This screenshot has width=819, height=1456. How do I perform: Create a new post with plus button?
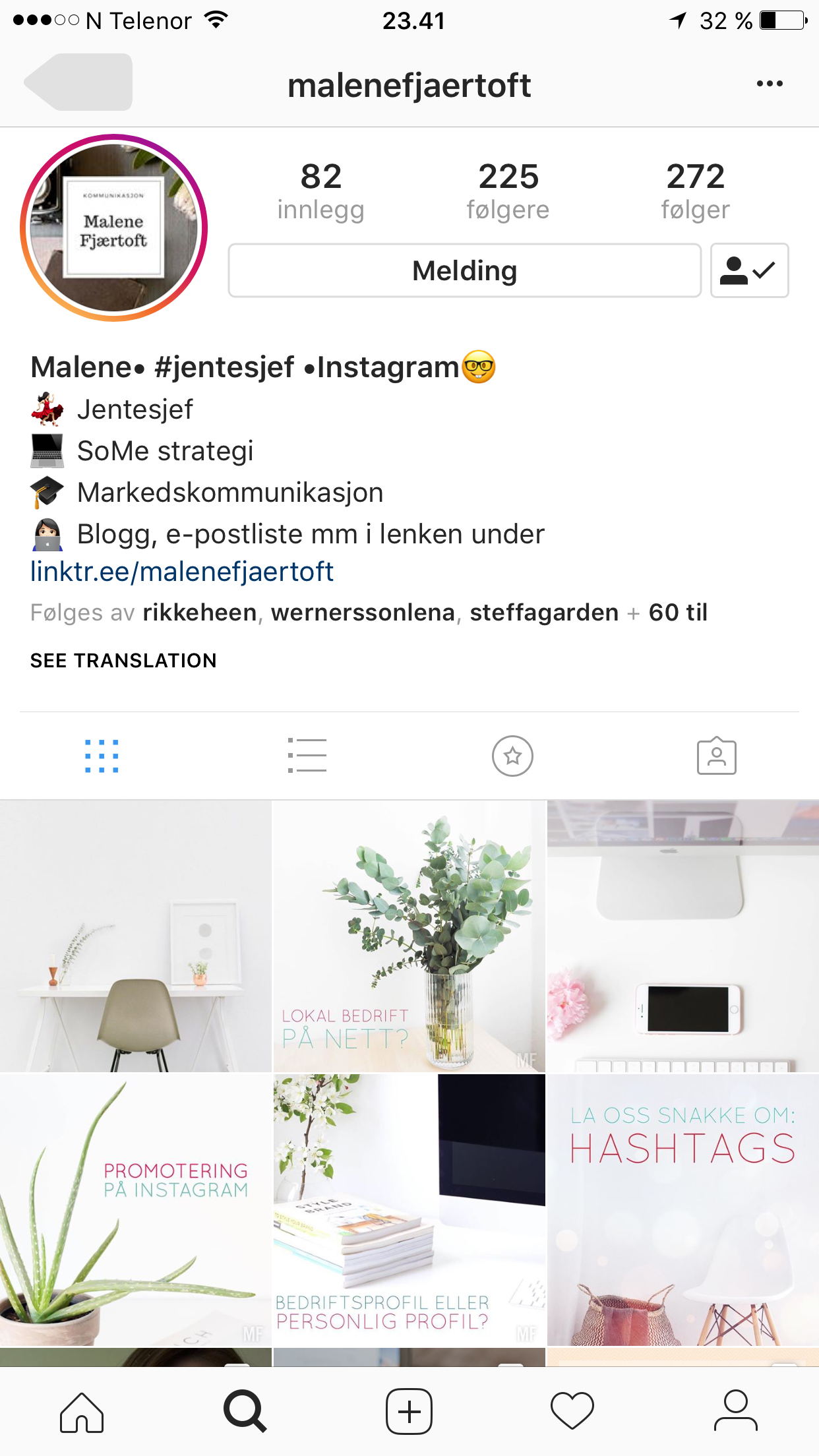click(x=409, y=1412)
